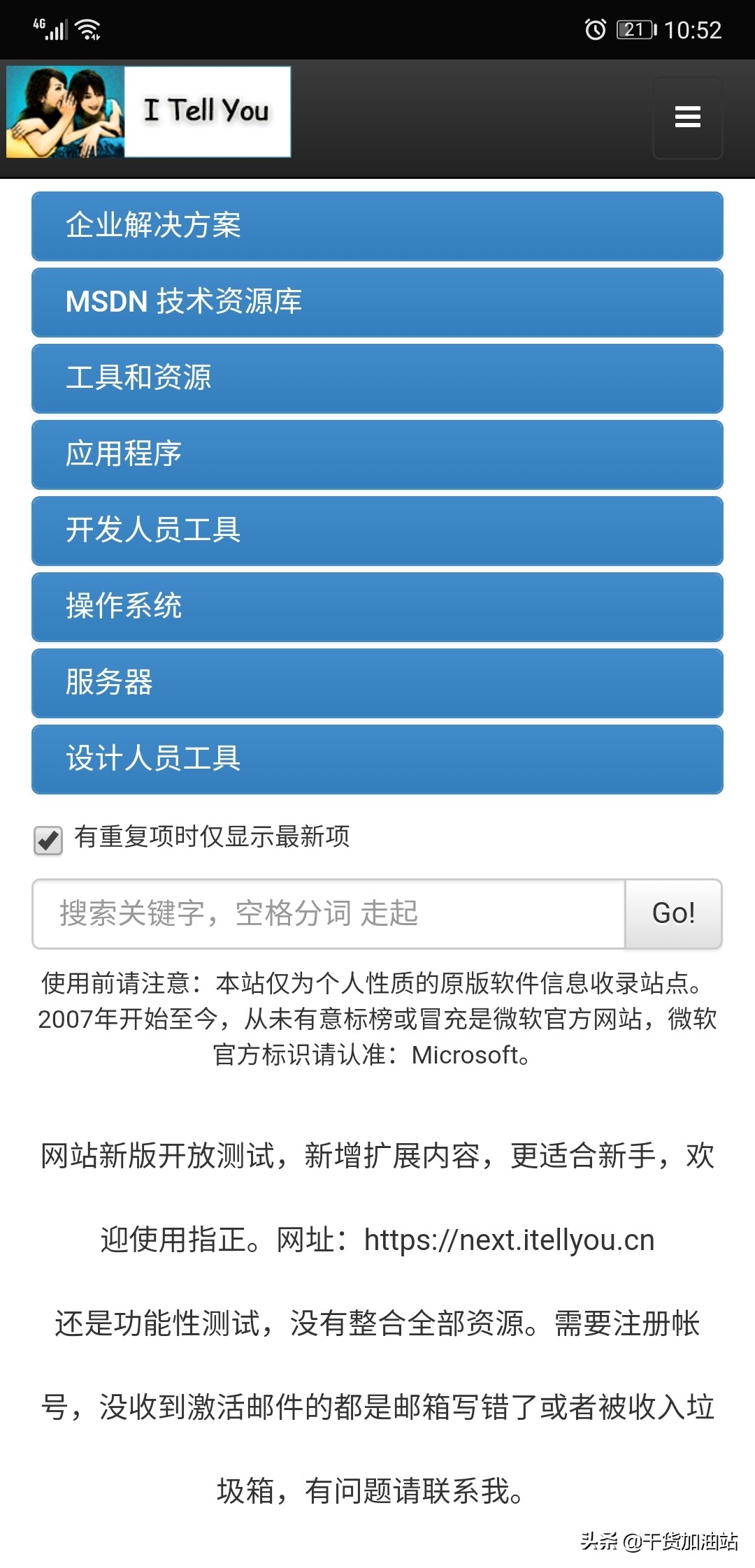Open the 服务器 downloads section
Screen dimensions: 755x1568
click(377, 683)
